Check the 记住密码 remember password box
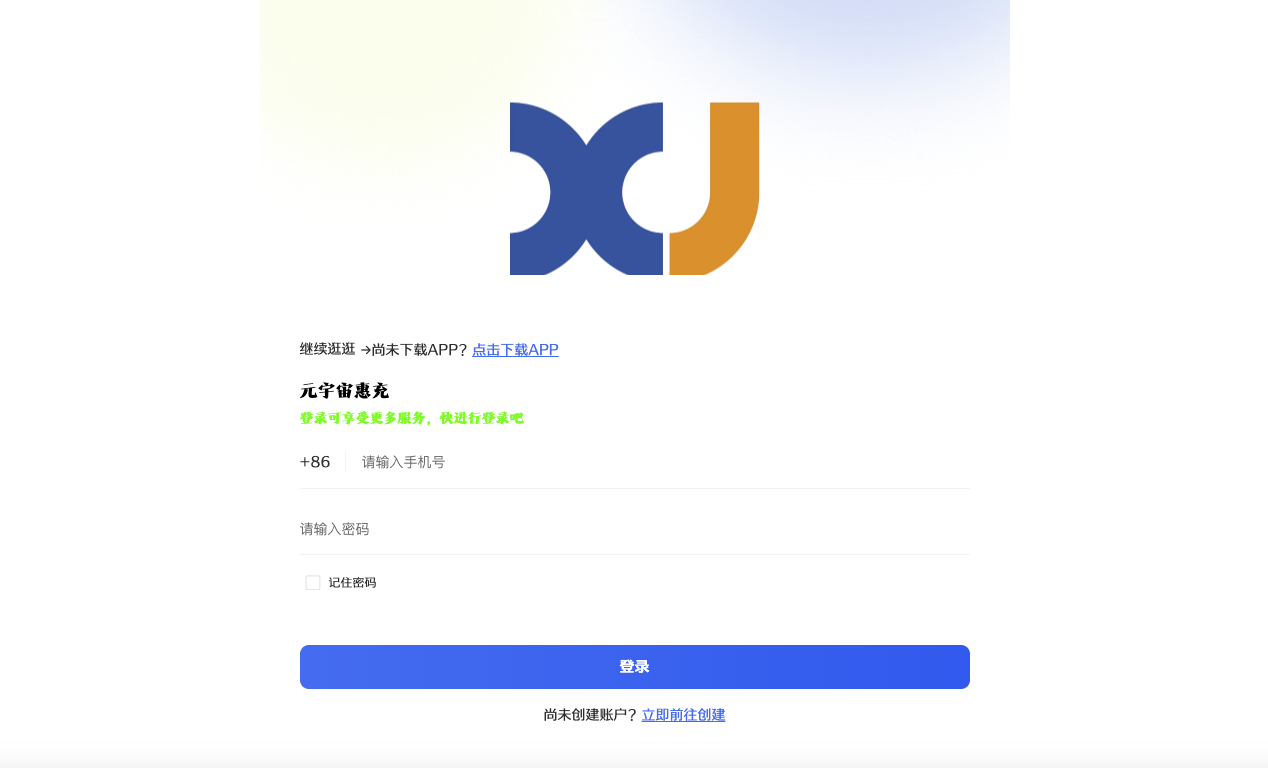The height and width of the screenshot is (768, 1268). 313,583
